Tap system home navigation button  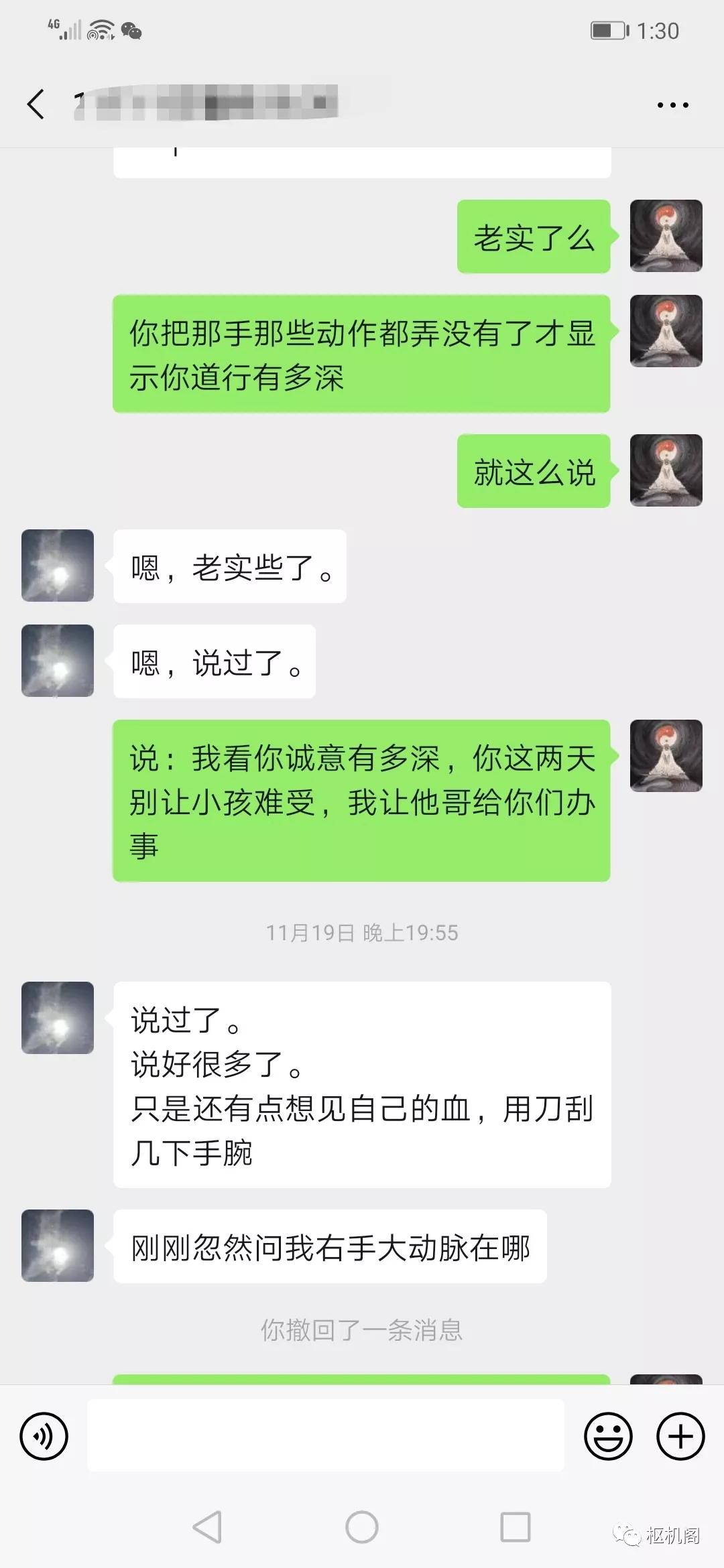coord(362,1528)
